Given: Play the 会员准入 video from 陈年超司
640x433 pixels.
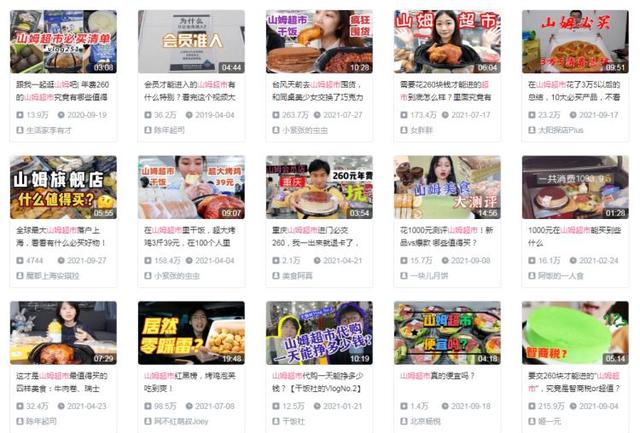Looking at the screenshot, I should pyautogui.click(x=190, y=41).
